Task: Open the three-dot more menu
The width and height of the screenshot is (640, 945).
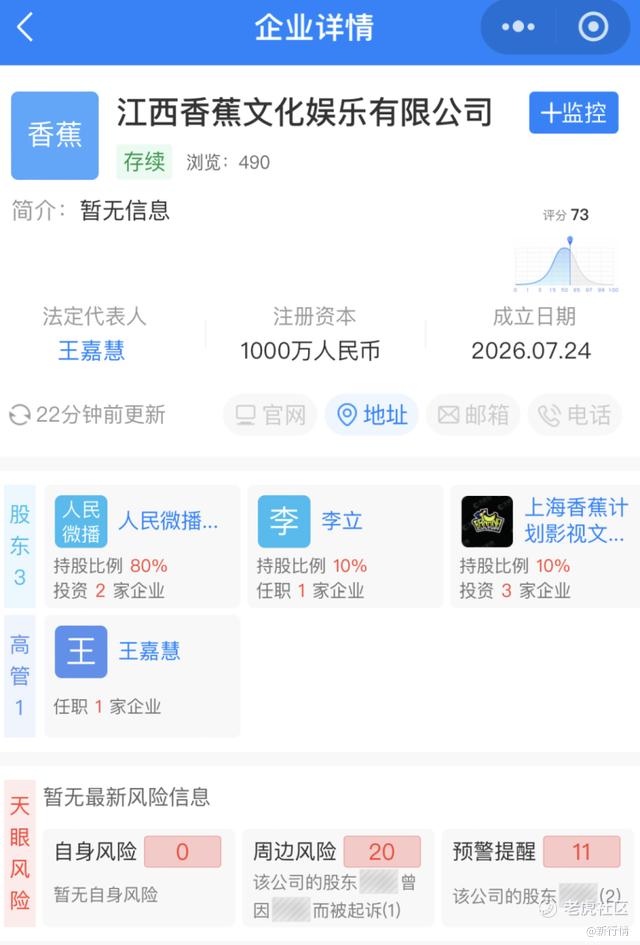Action: (x=518, y=27)
